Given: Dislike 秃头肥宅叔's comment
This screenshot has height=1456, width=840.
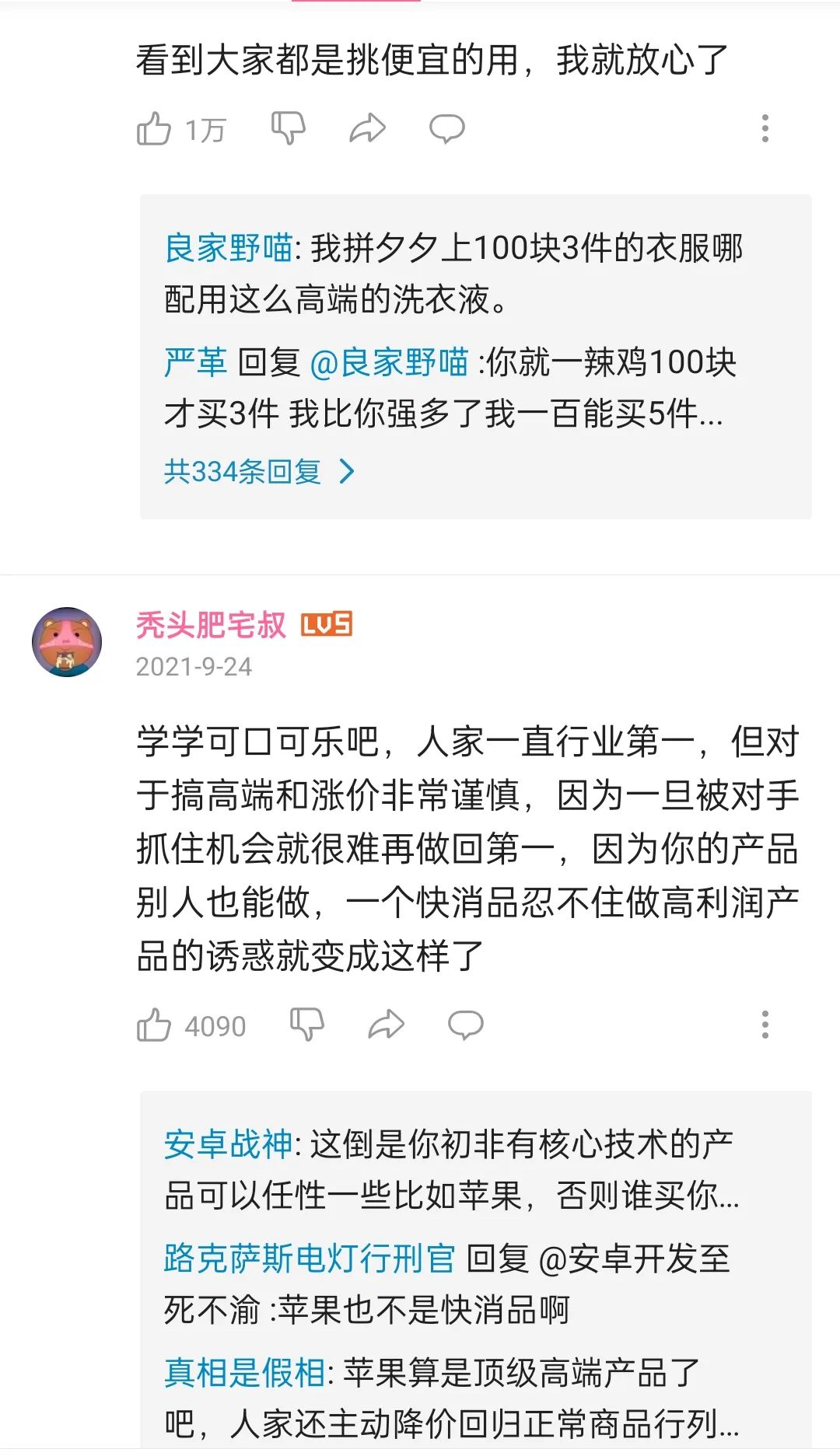Looking at the screenshot, I should tap(307, 1025).
